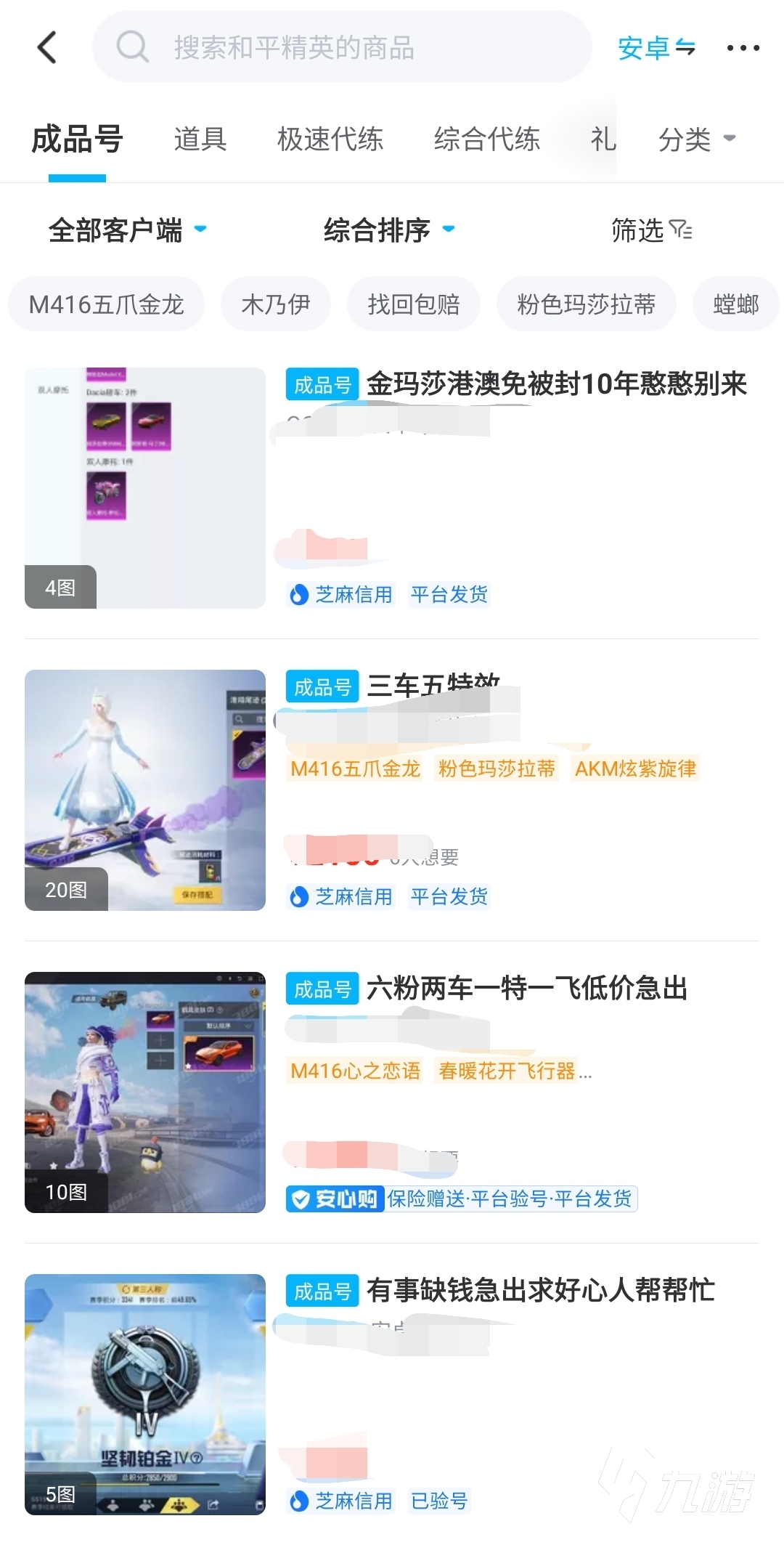Open the 筛选 filter options
This screenshot has width=784, height=1545.
click(x=650, y=230)
